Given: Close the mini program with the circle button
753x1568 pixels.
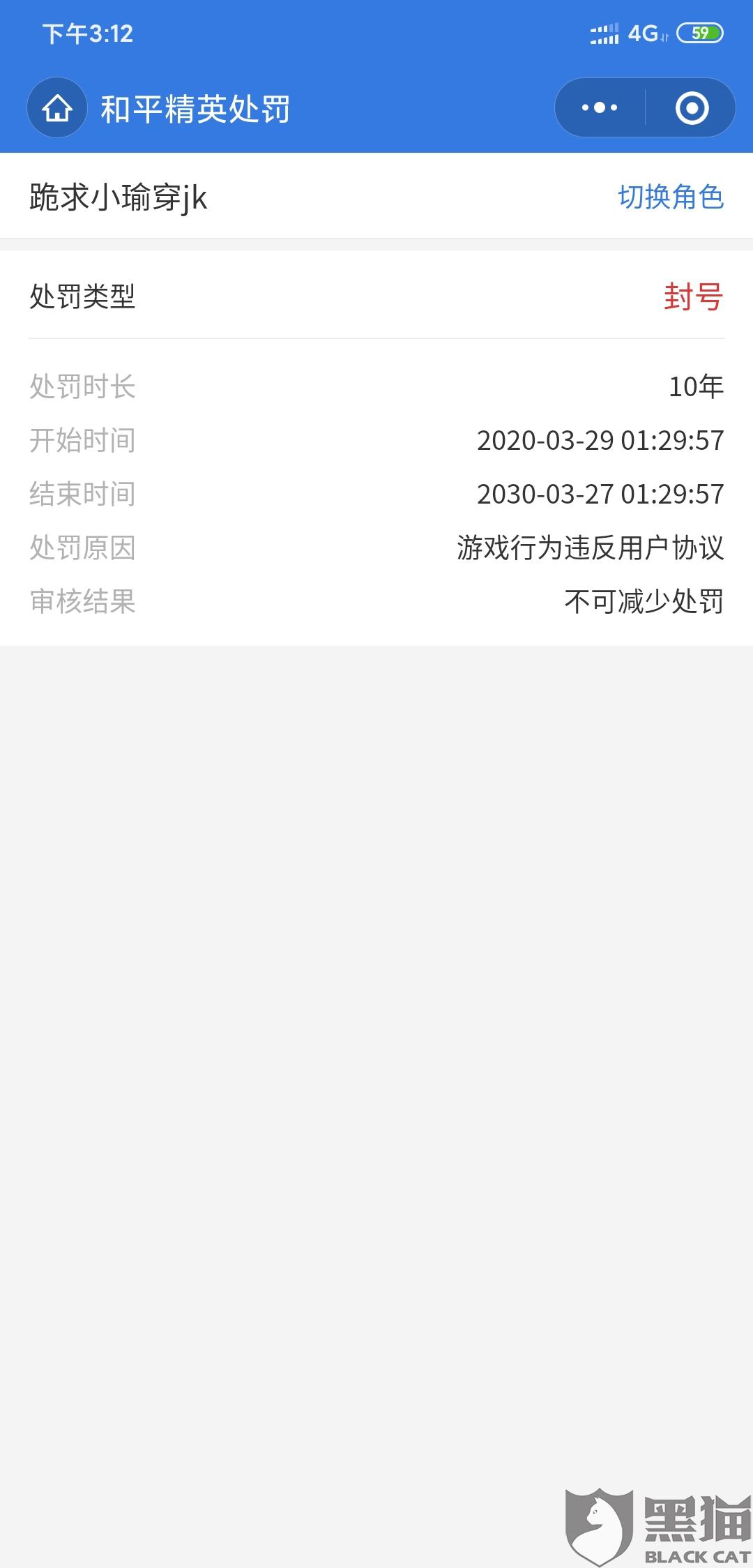Looking at the screenshot, I should tap(692, 108).
